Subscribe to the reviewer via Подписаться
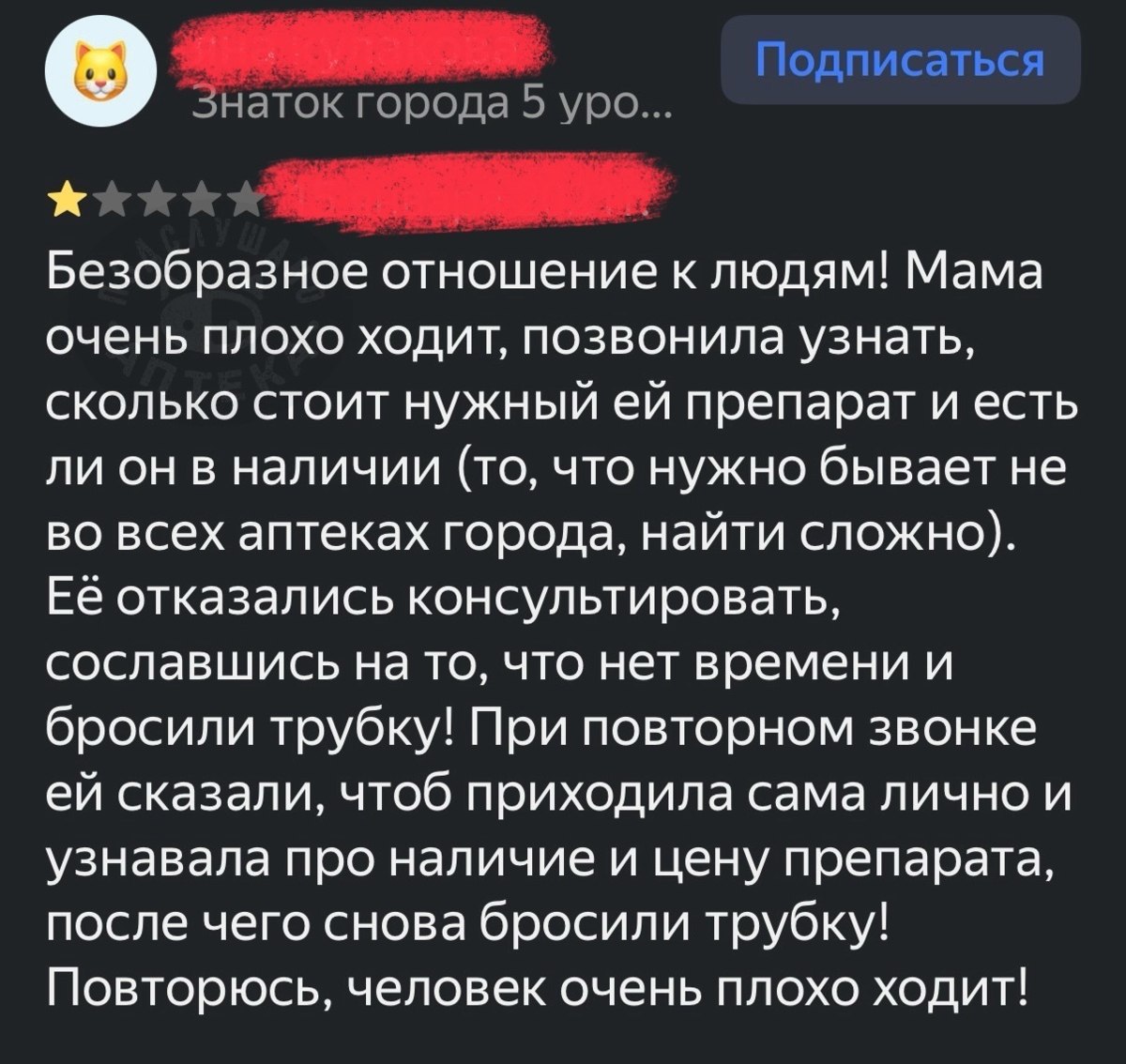1126x1064 pixels. [900, 60]
